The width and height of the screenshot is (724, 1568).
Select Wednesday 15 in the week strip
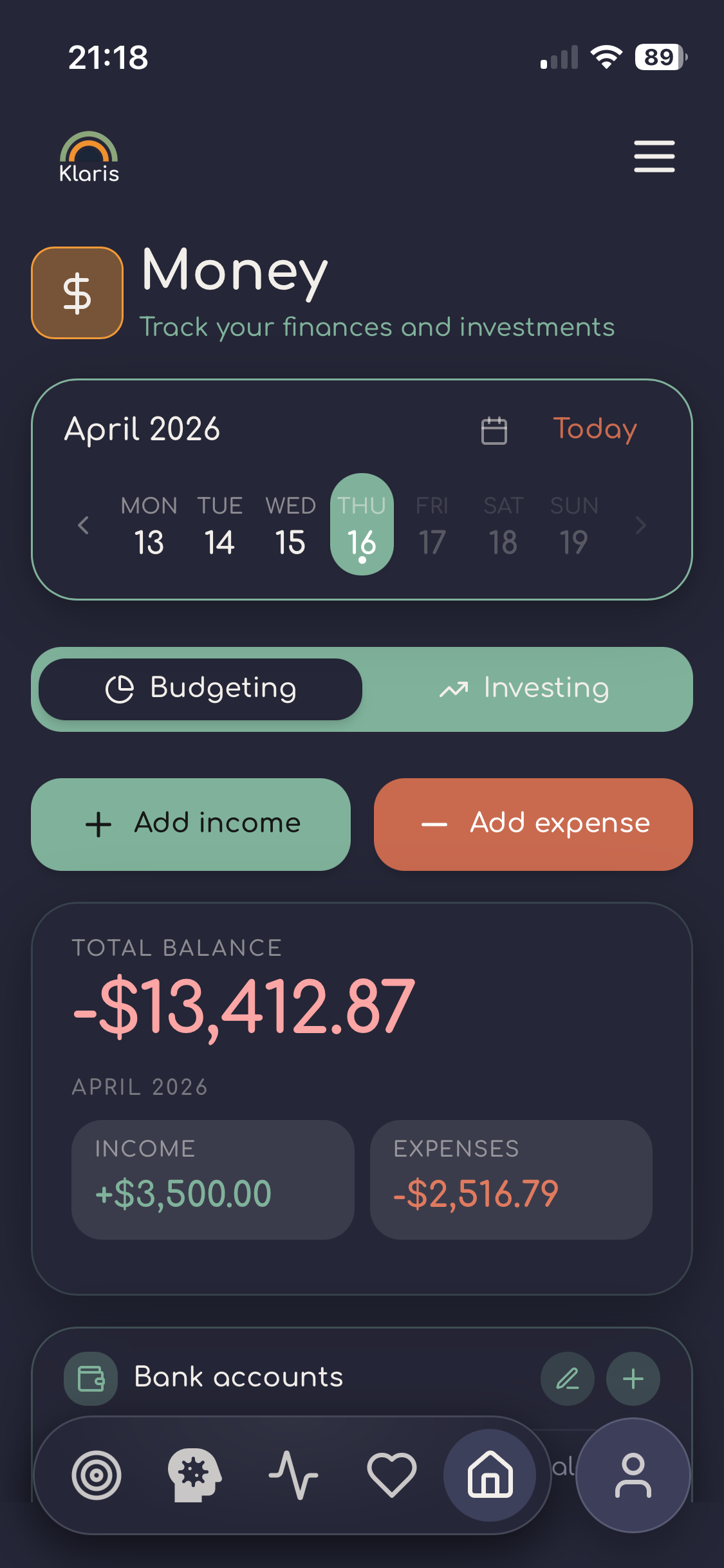coord(290,525)
